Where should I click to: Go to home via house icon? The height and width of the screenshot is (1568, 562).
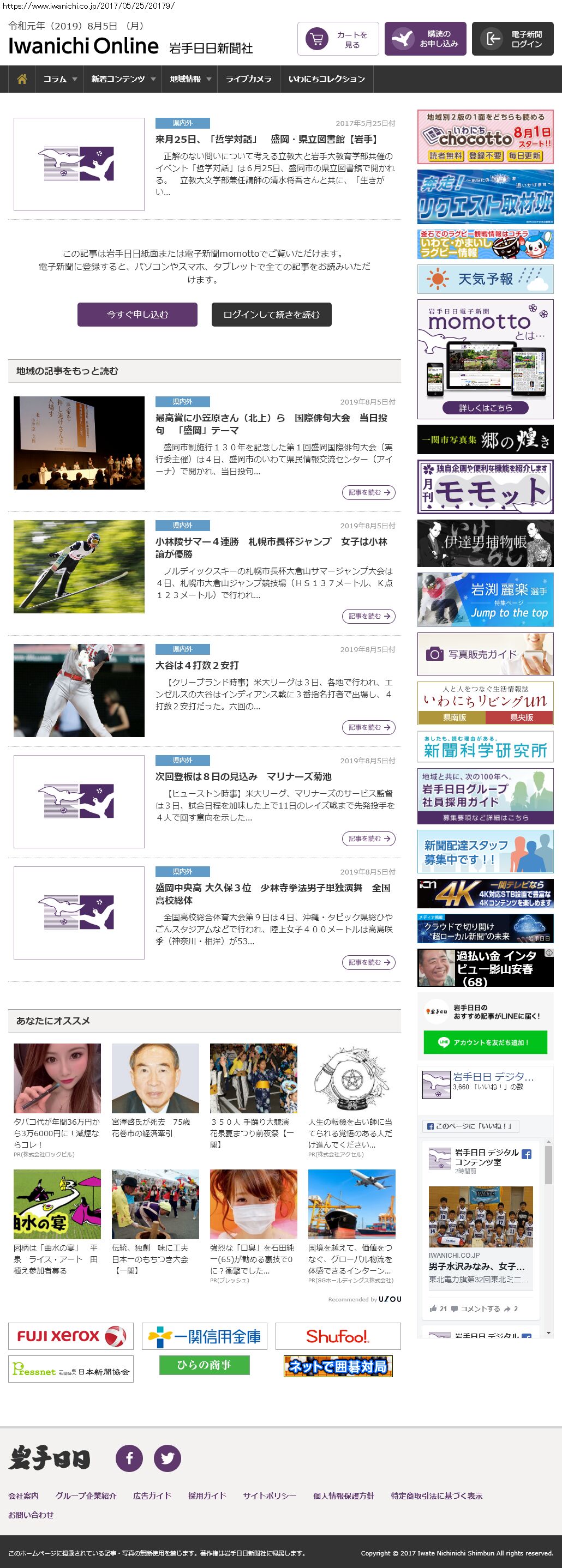22,79
